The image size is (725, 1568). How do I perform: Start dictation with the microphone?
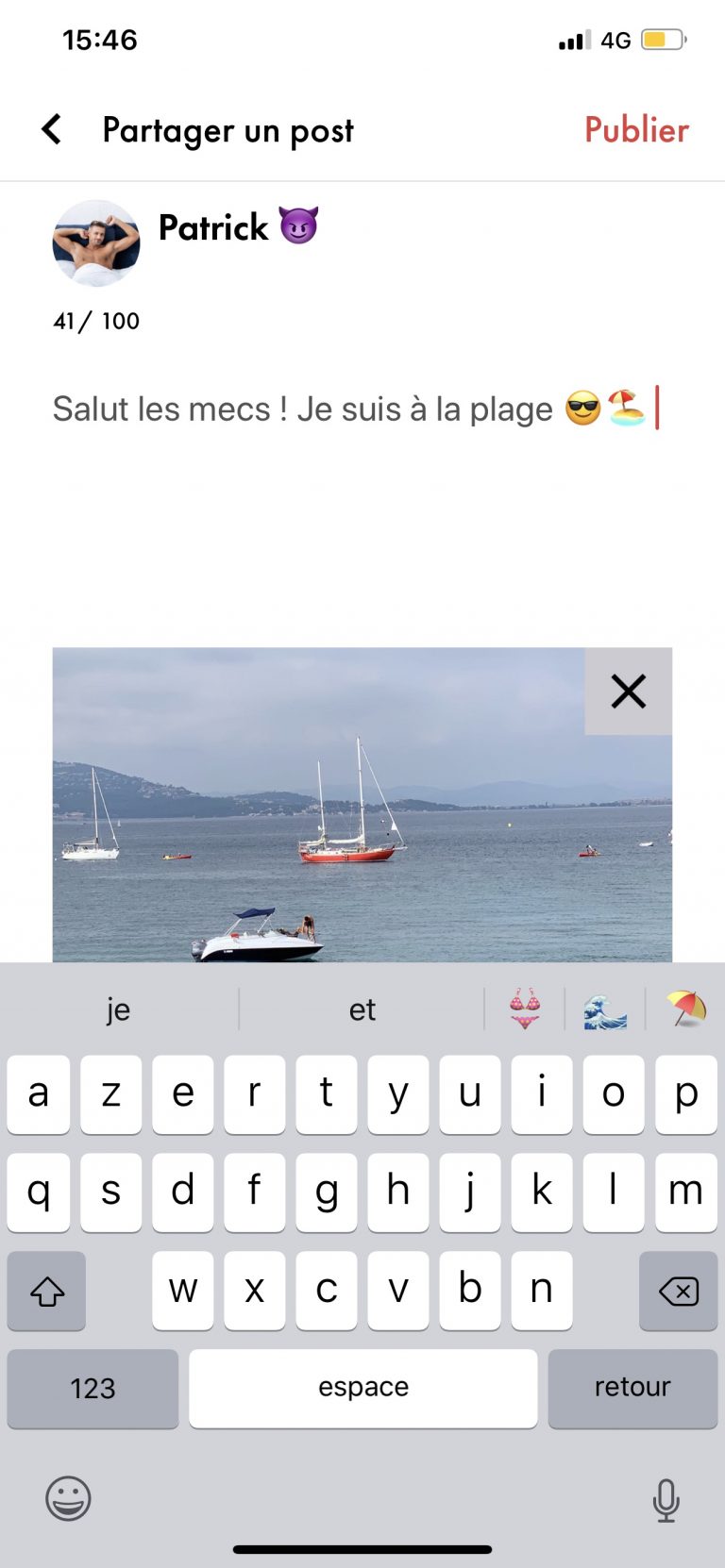pos(666,1499)
